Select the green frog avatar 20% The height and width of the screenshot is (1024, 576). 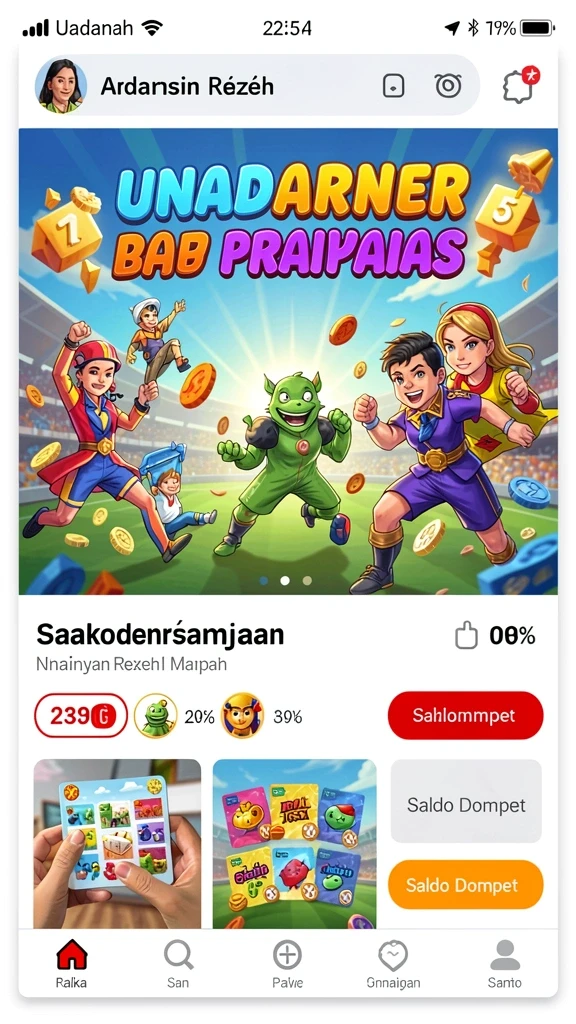155,716
